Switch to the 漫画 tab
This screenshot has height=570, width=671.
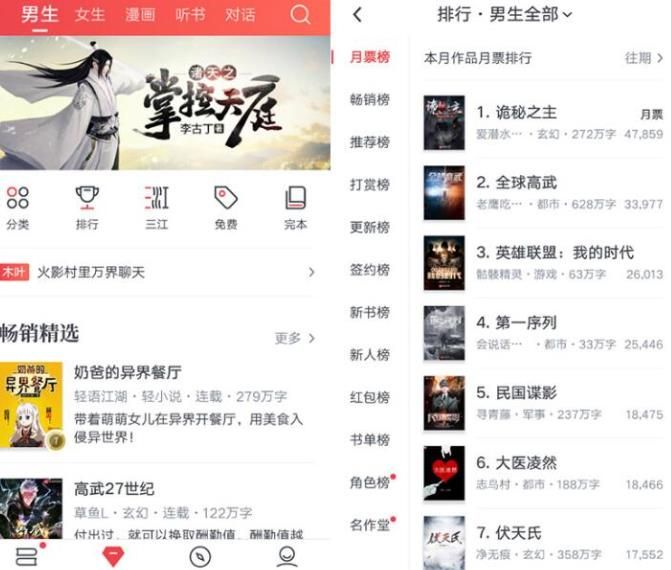[x=140, y=15]
